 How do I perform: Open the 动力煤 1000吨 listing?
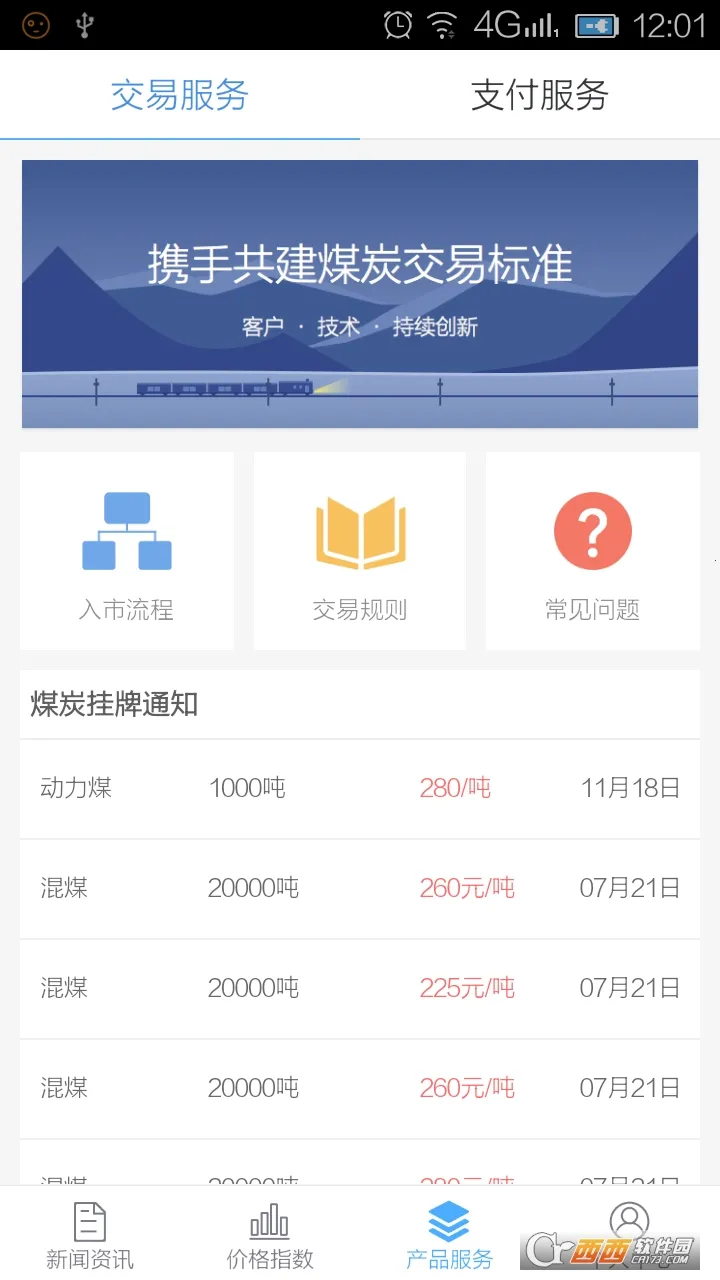click(360, 789)
